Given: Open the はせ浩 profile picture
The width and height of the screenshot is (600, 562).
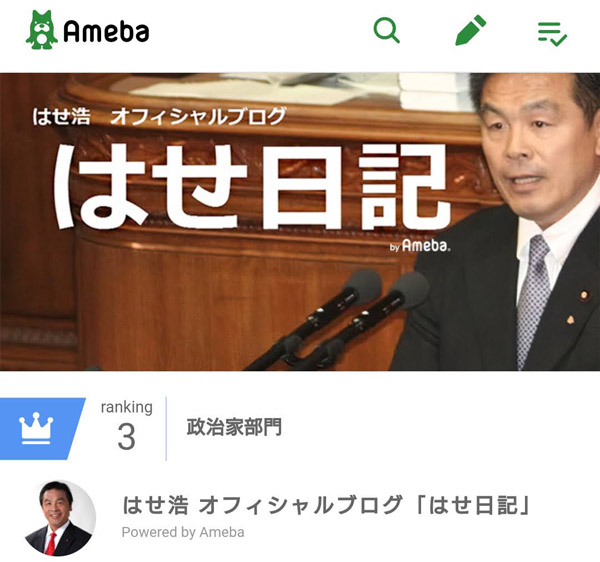Looking at the screenshot, I should tap(60, 517).
